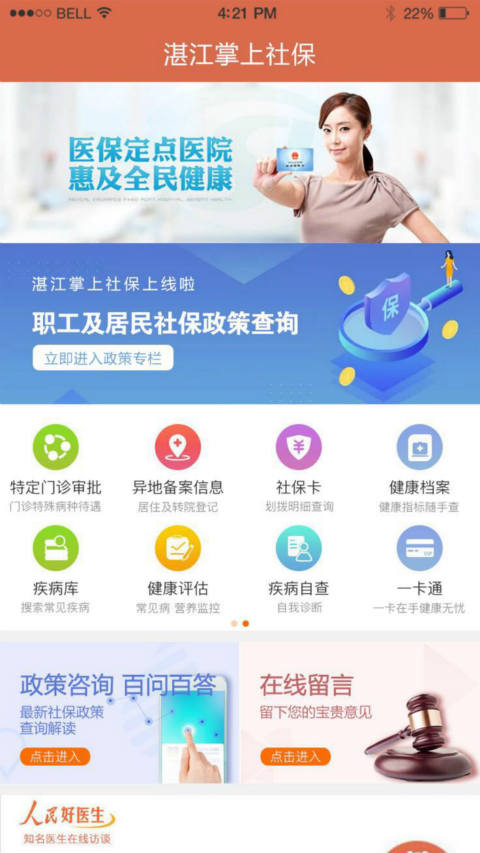Open the 社保卡 service
The image size is (480, 853).
coord(298,468)
